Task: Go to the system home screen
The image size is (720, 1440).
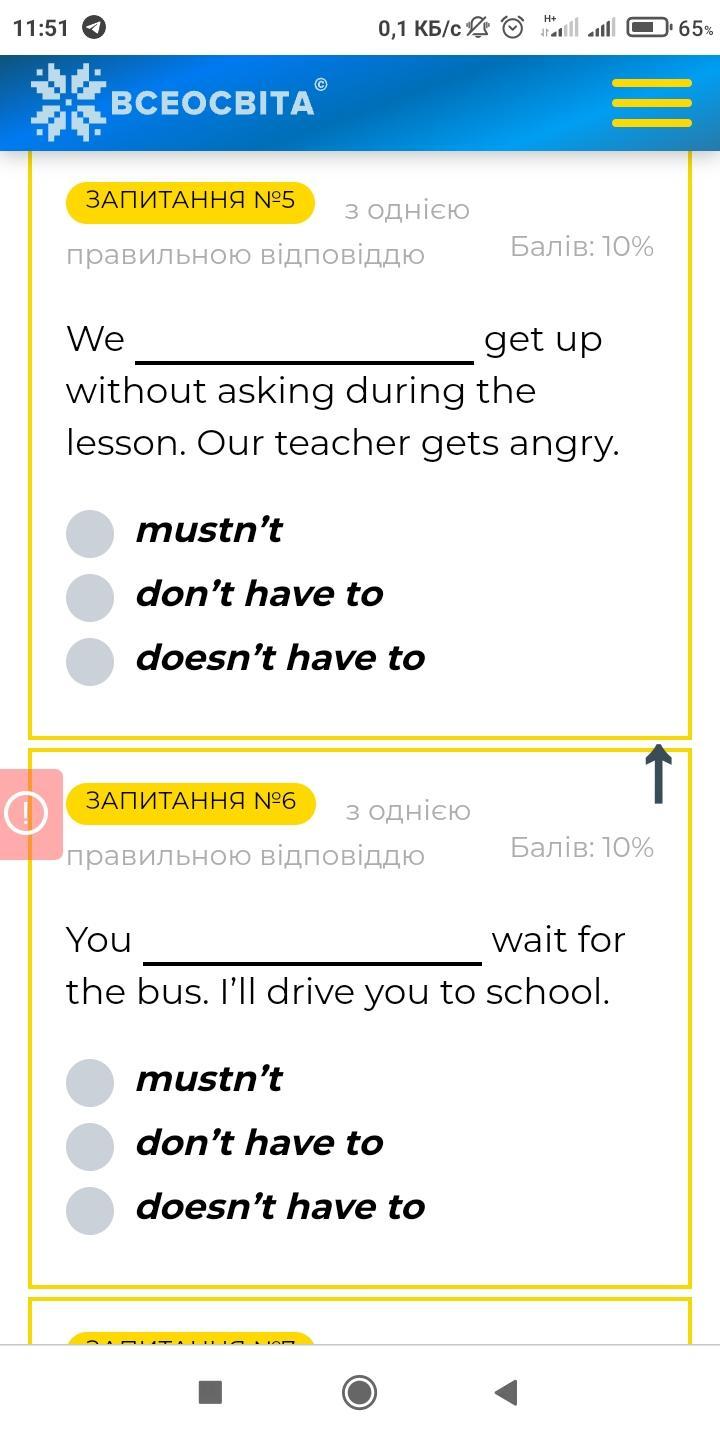Action: click(x=359, y=1392)
